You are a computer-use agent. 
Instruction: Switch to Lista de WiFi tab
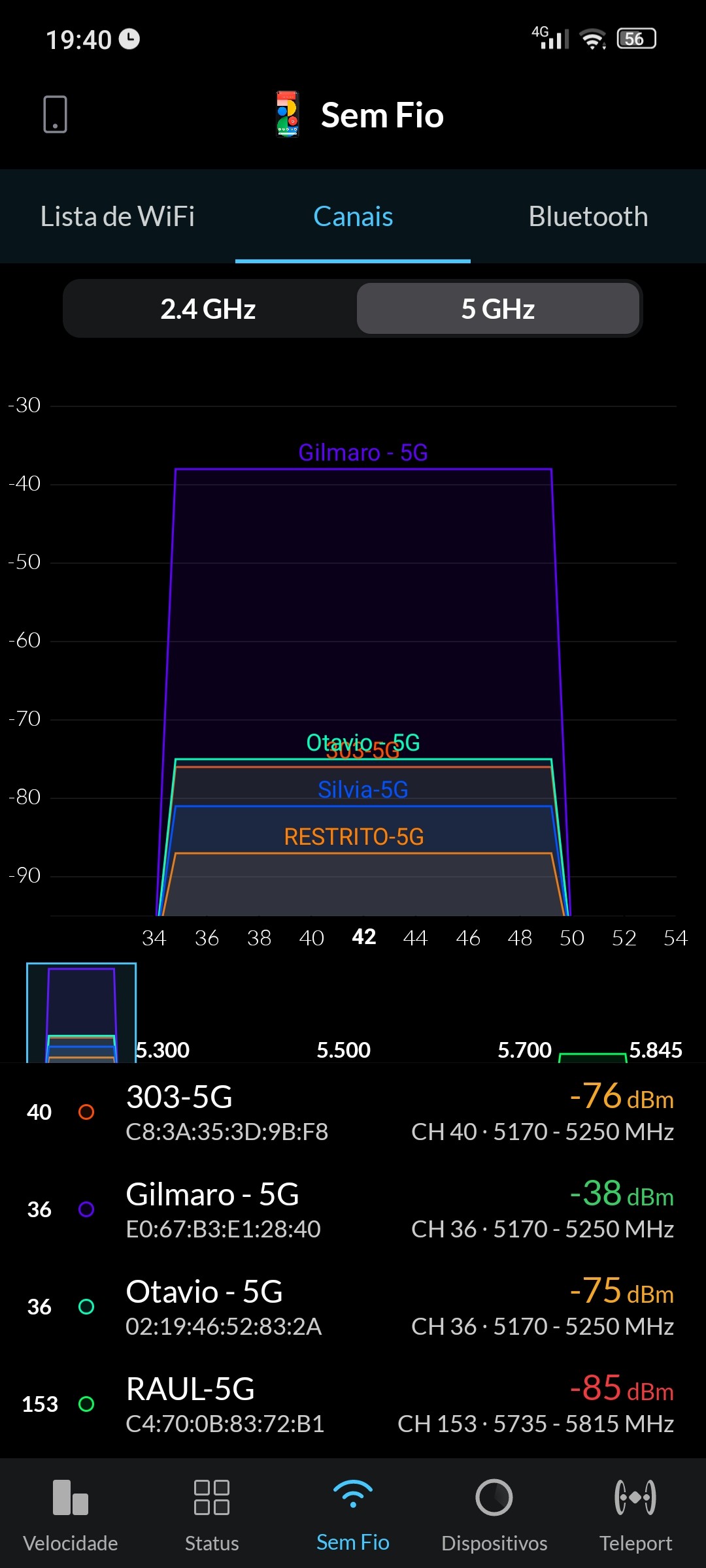coord(118,217)
